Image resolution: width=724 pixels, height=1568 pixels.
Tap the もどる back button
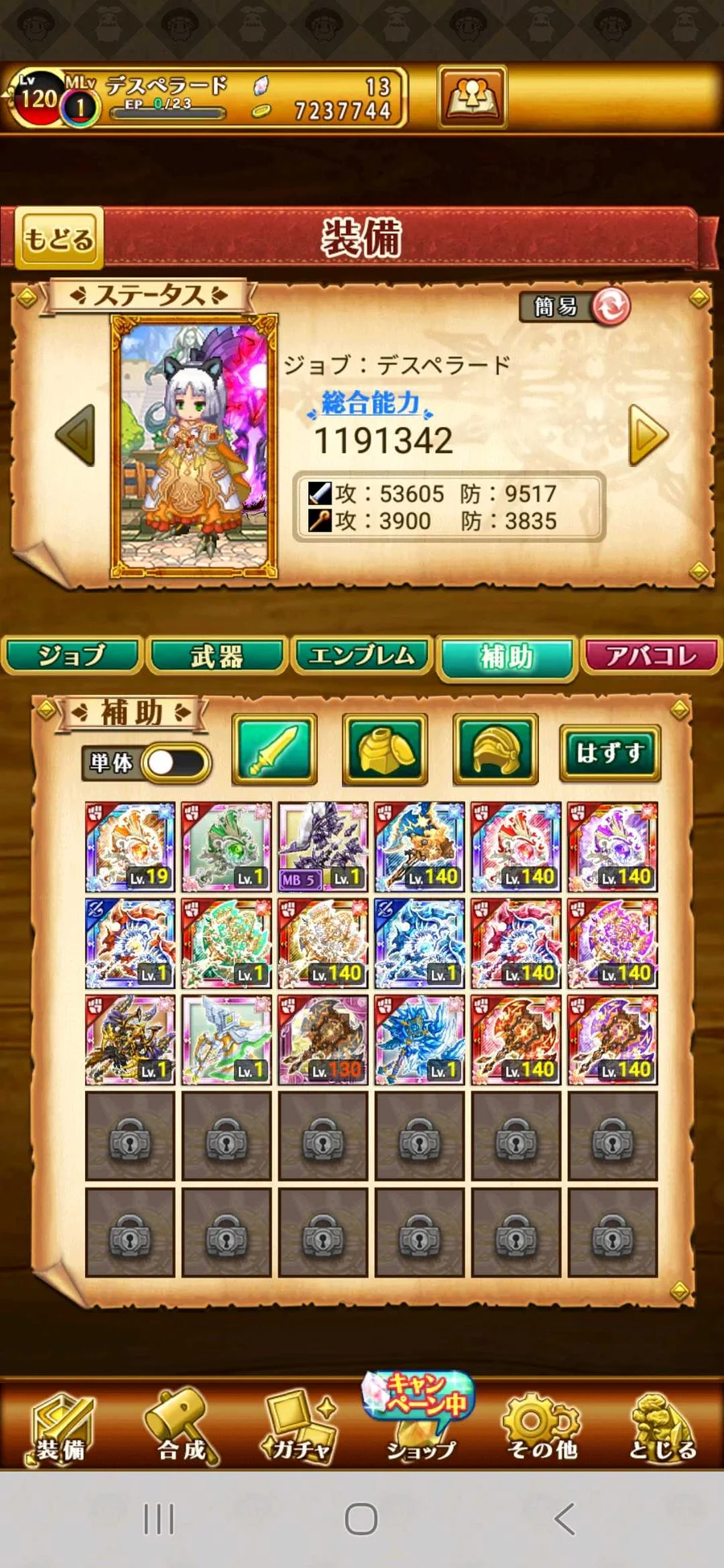pyautogui.click(x=60, y=238)
